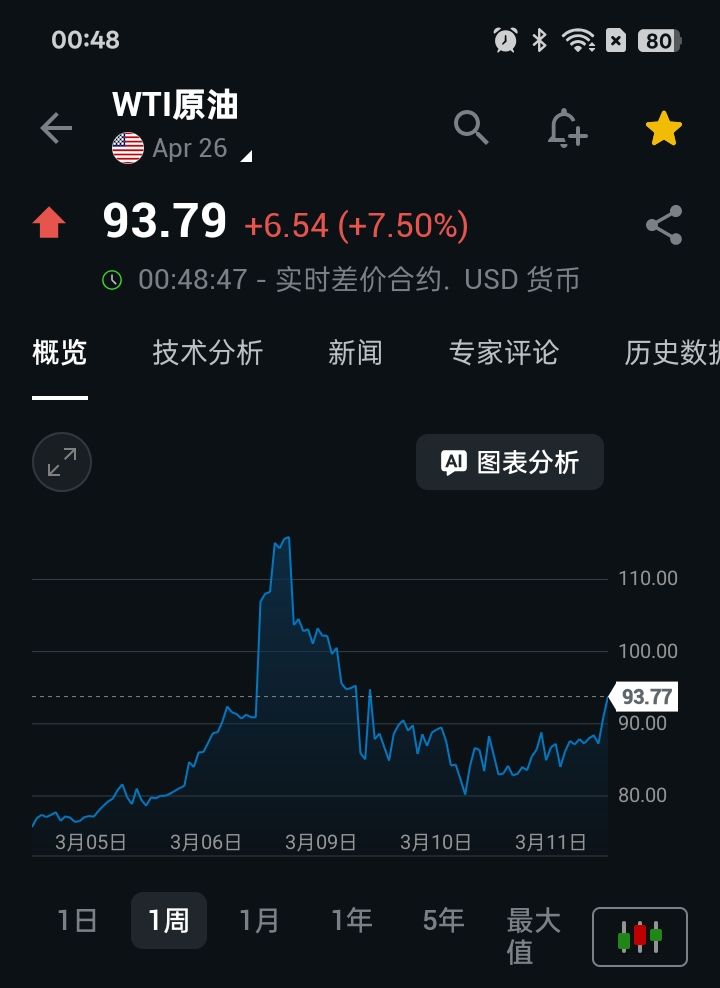Screen dimensions: 720x988
Task: Choose the 1周 chart range
Action: coord(168,920)
